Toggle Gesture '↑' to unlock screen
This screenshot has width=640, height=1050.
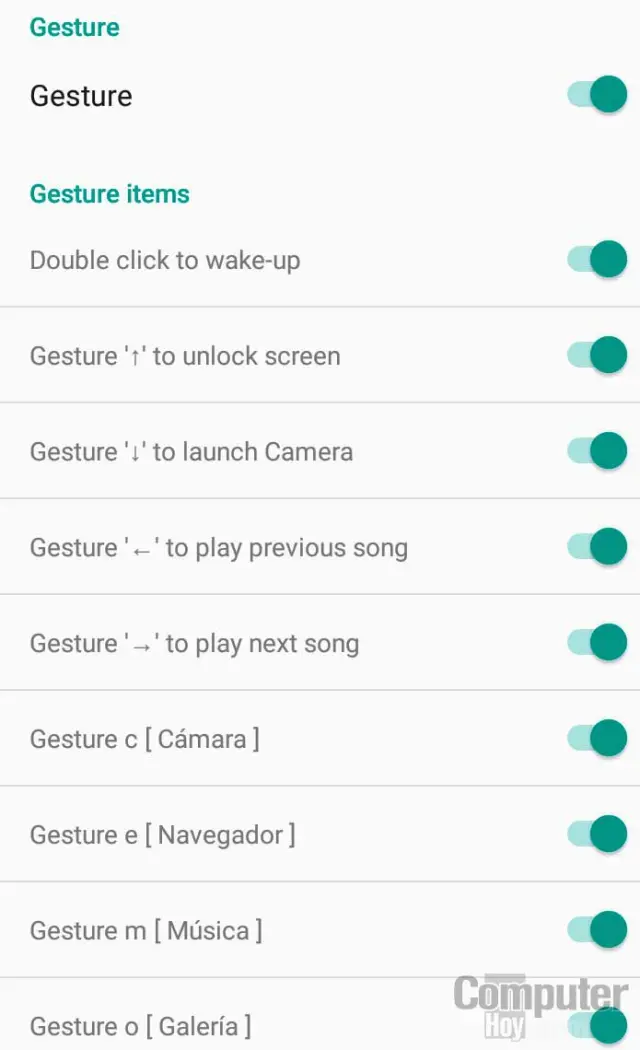(x=598, y=355)
